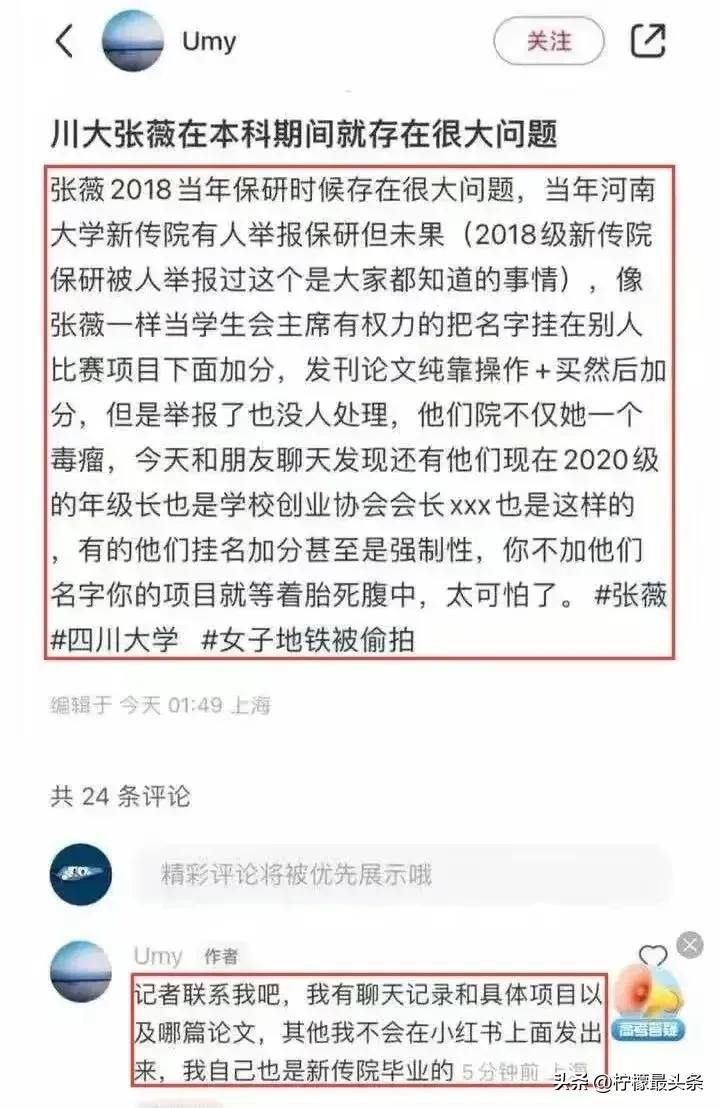This screenshot has height=1108, width=720.
Task: Follow the author with the 关注 button
Action: pyautogui.click(x=548, y=41)
